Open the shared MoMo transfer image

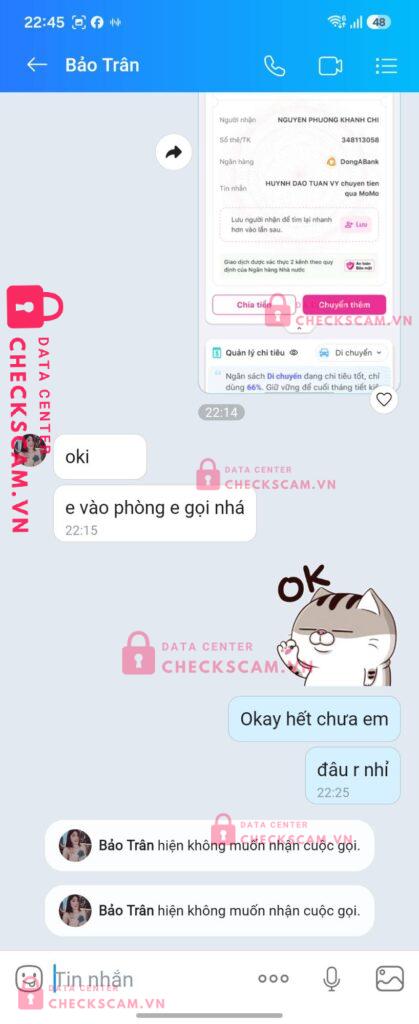pyautogui.click(x=299, y=242)
